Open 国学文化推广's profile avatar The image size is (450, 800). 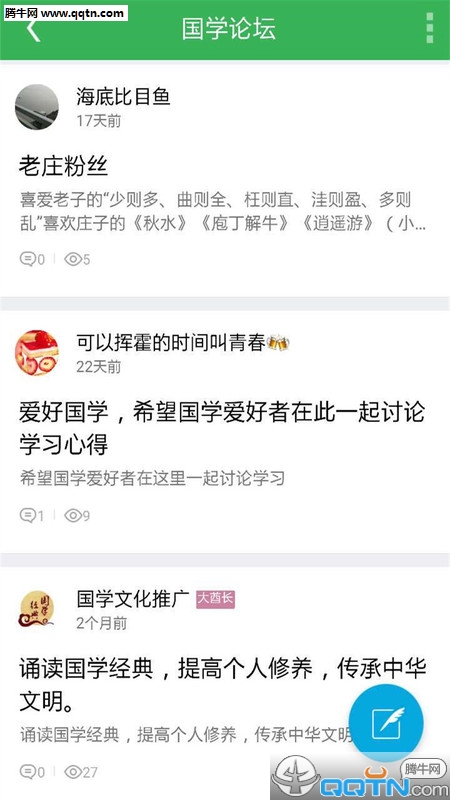[x=37, y=609]
